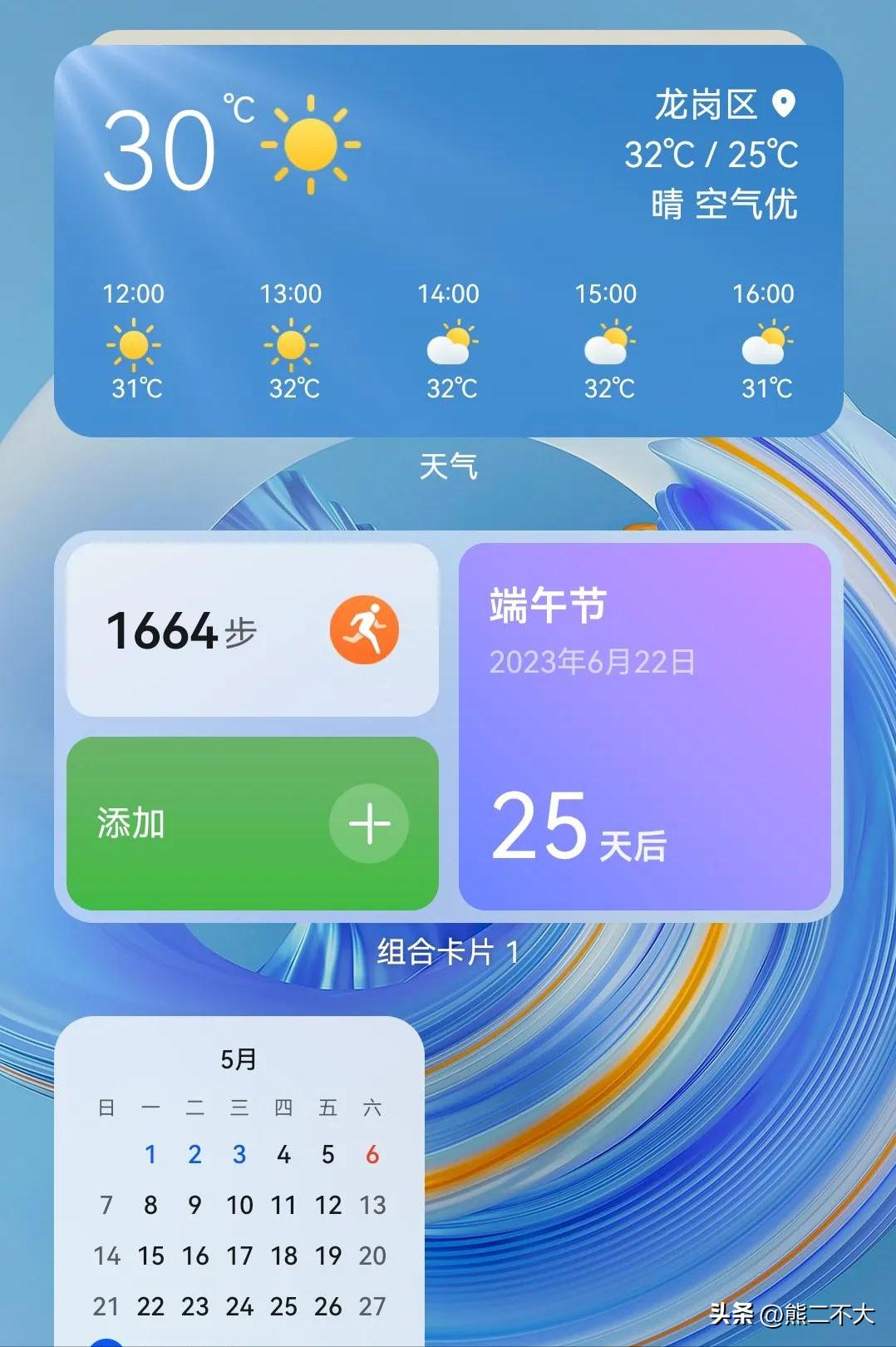Select date 6 shown in red
This screenshot has height=1347, width=896.
coord(374,1154)
